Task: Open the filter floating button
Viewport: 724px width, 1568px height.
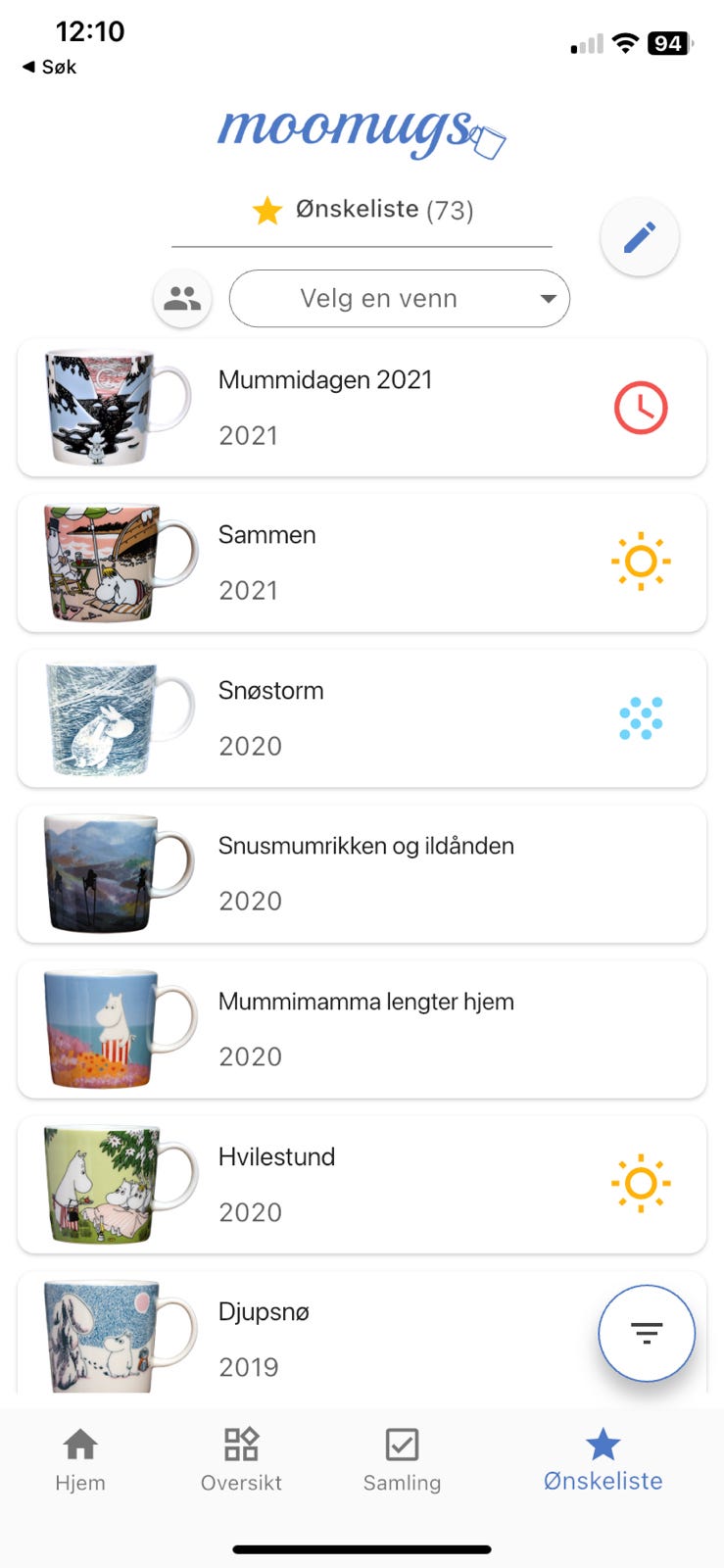Action: [646, 1333]
